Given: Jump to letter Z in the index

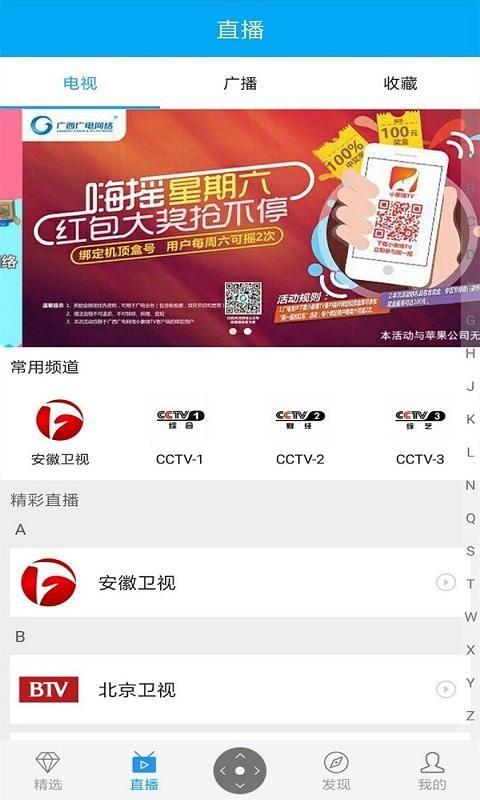Looking at the screenshot, I should [470, 715].
